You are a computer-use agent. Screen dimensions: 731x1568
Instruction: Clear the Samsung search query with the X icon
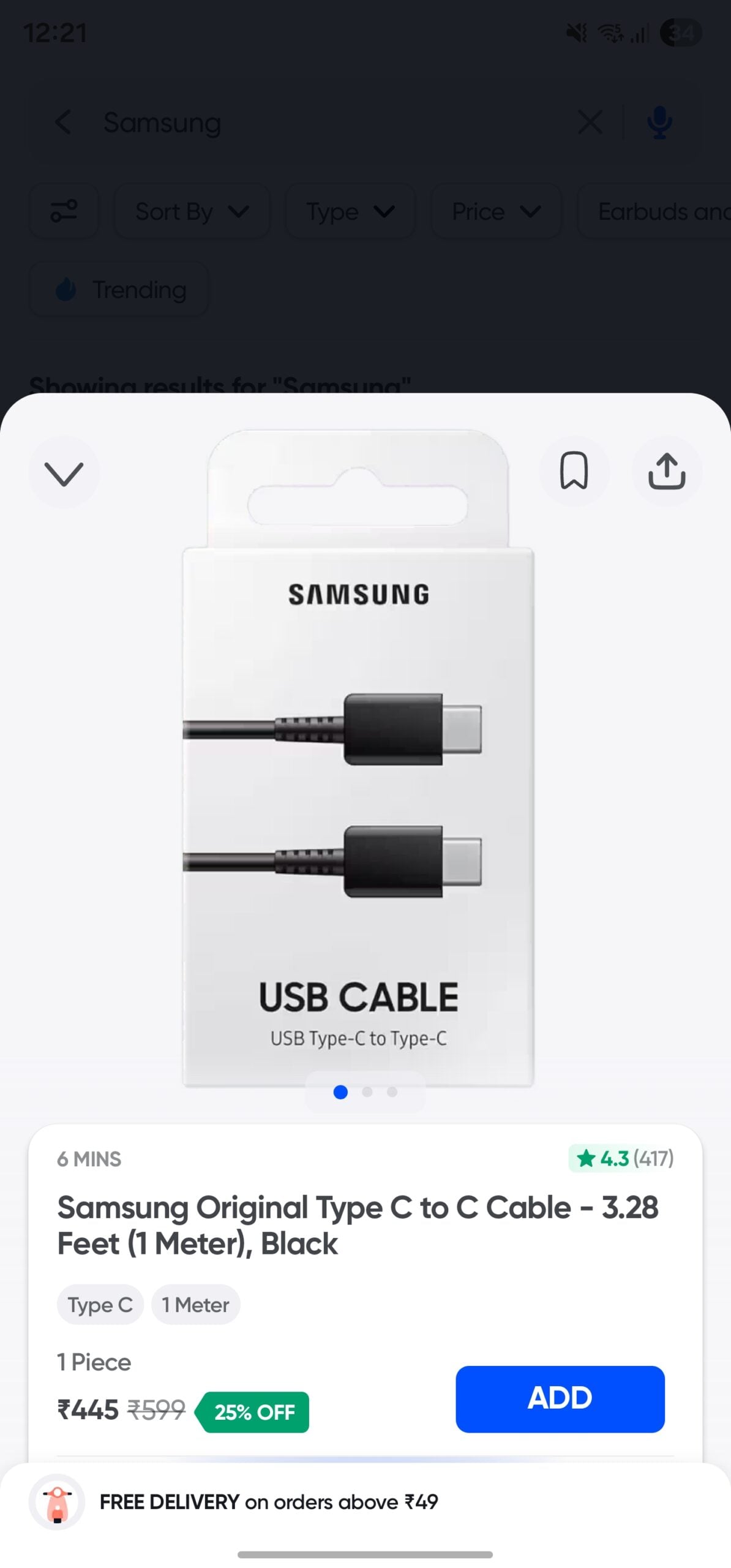click(x=590, y=122)
